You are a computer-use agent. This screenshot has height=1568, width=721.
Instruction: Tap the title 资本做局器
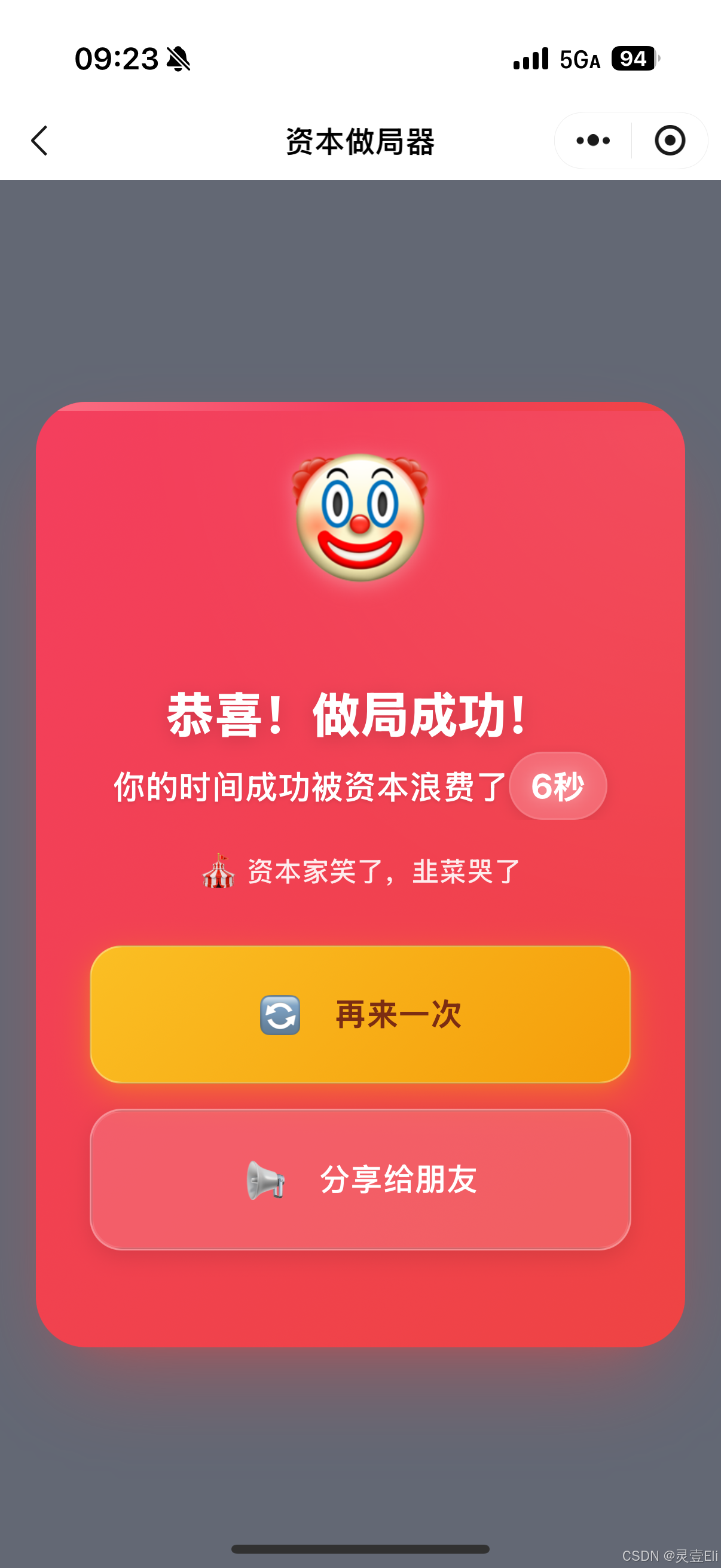point(360,140)
